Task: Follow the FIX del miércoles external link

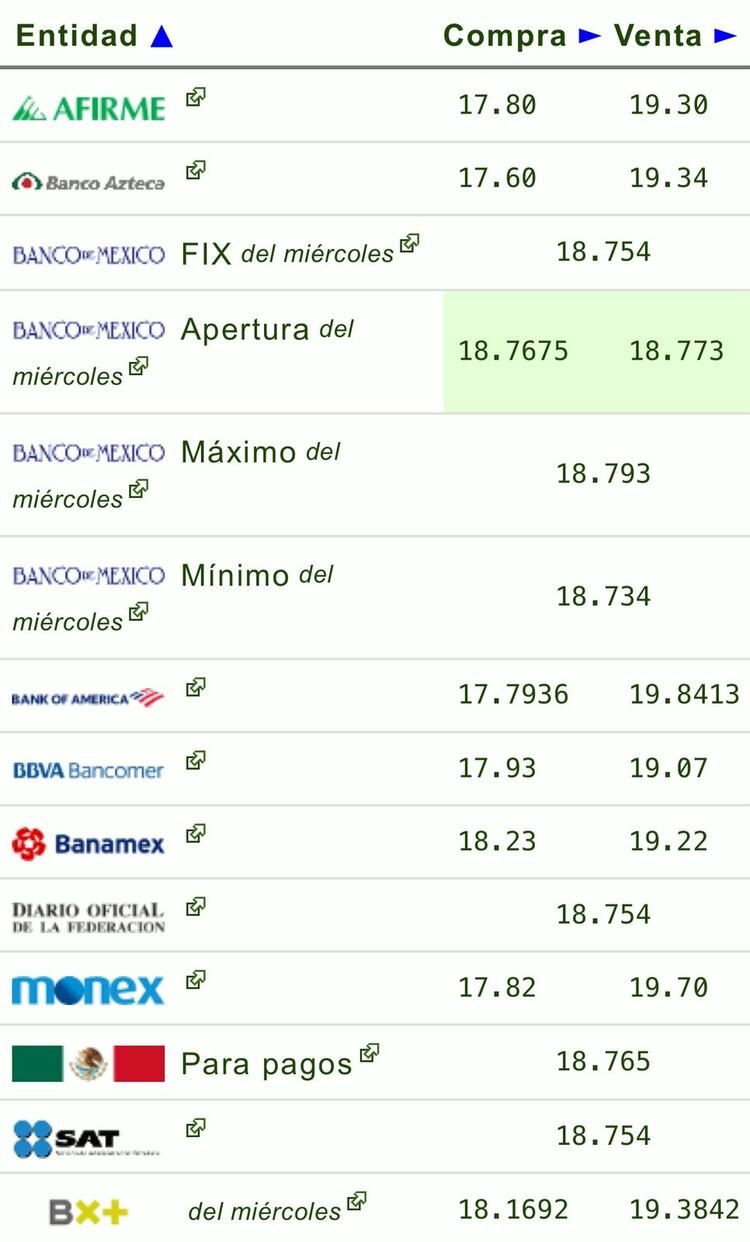Action: (409, 243)
